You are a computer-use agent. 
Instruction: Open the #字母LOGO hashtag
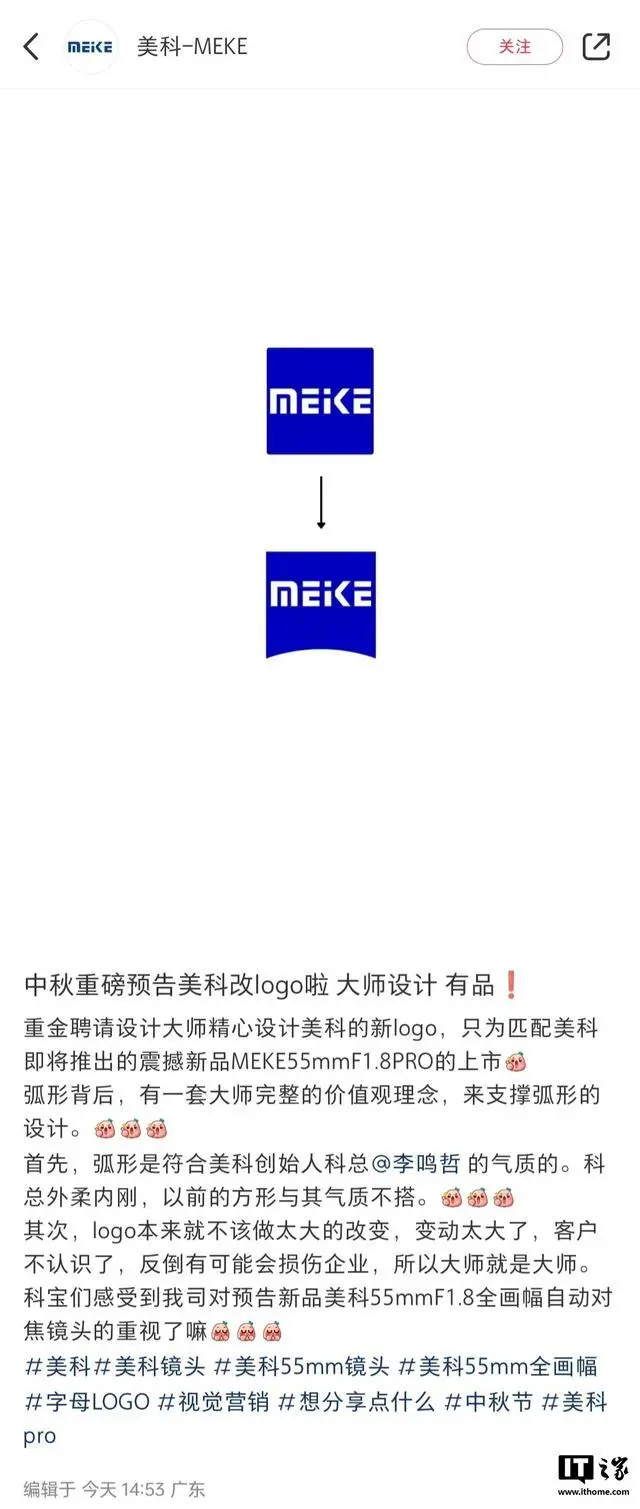tap(86, 1402)
